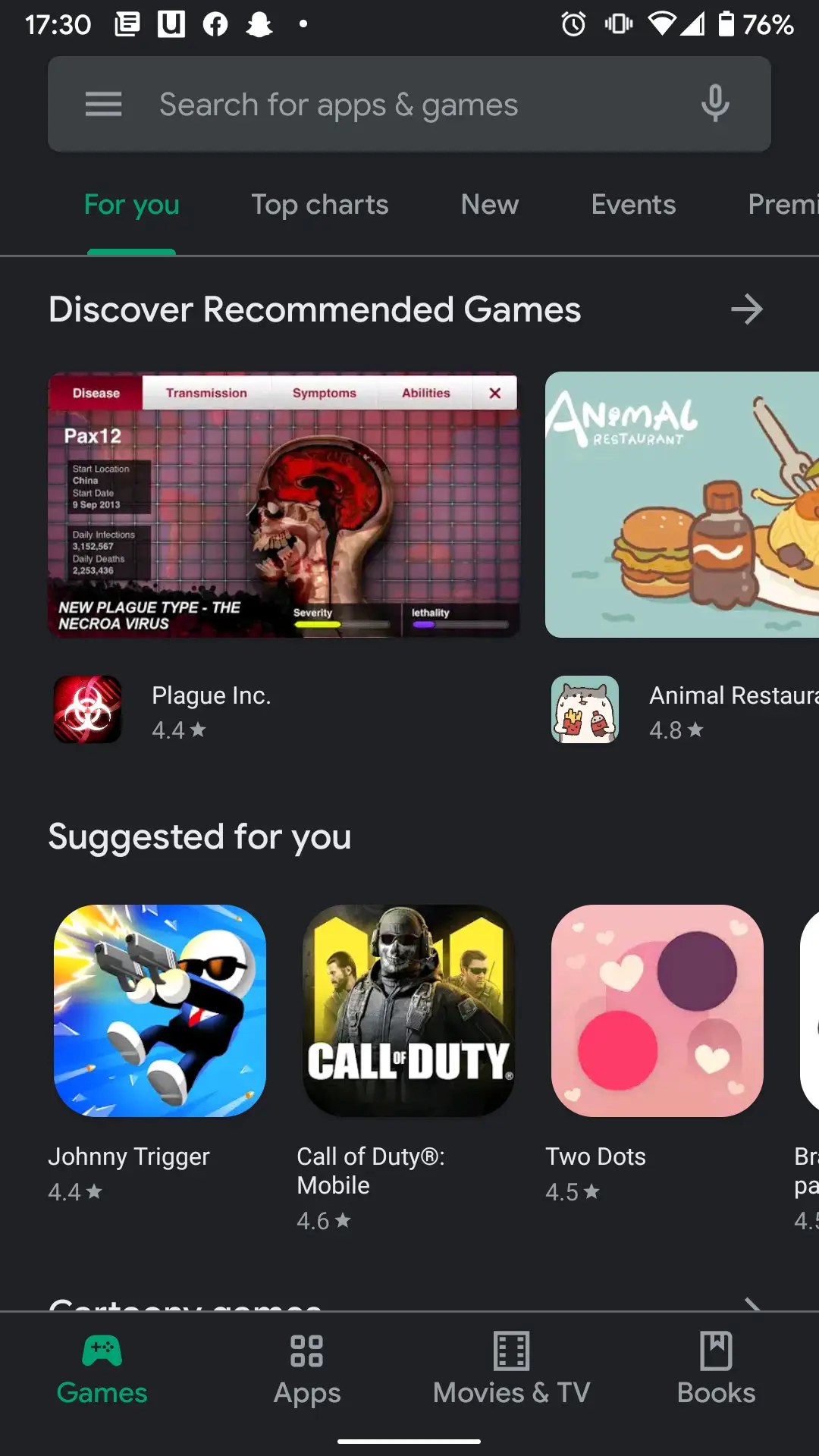
Task: Open the Plague Inc. screenshot banner
Action: point(284,504)
